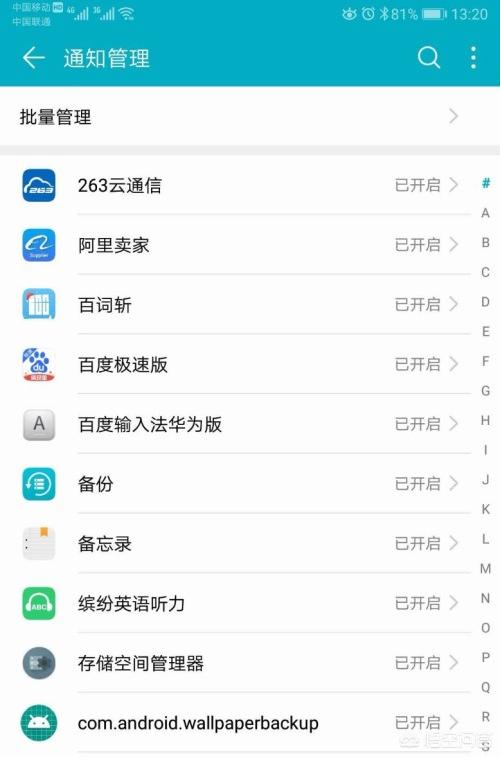501x757 pixels.
Task: Select the 百词斩 row
Action: tap(236, 305)
